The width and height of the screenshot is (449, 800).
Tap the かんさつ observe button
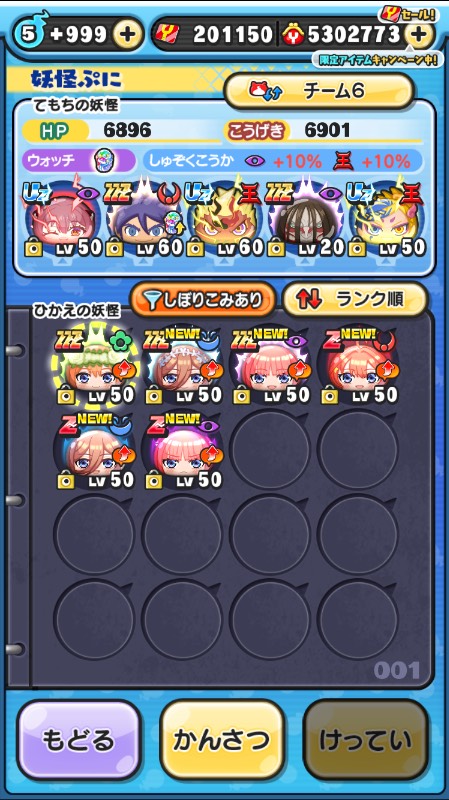tap(222, 740)
